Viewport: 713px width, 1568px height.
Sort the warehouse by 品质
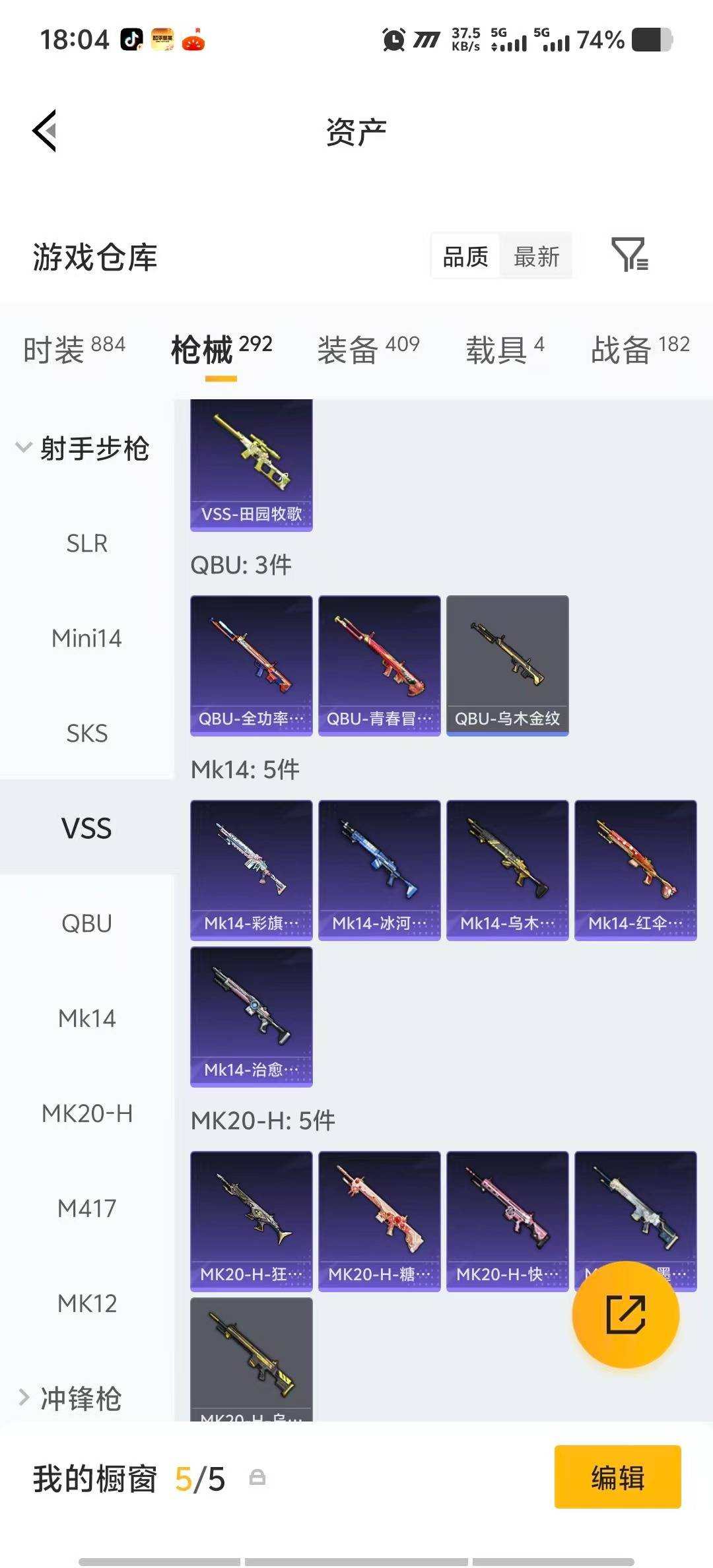tap(465, 256)
